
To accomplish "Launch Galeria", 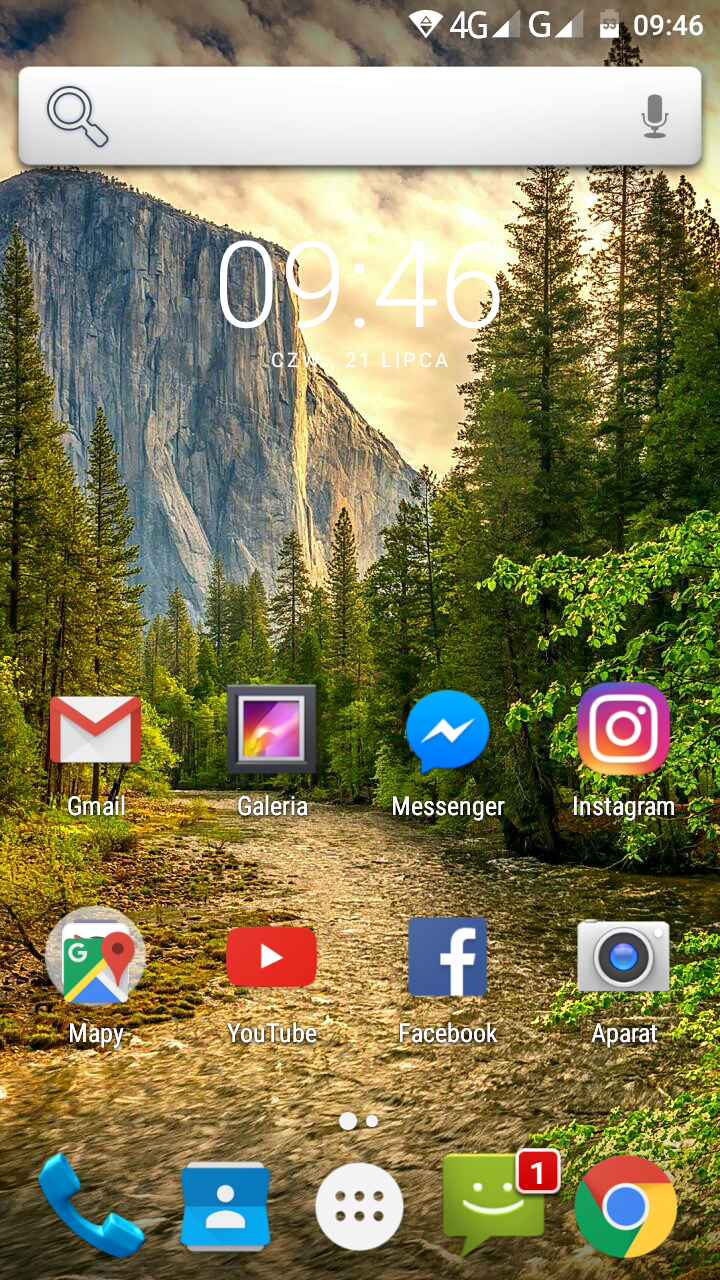I will pyautogui.click(x=272, y=750).
